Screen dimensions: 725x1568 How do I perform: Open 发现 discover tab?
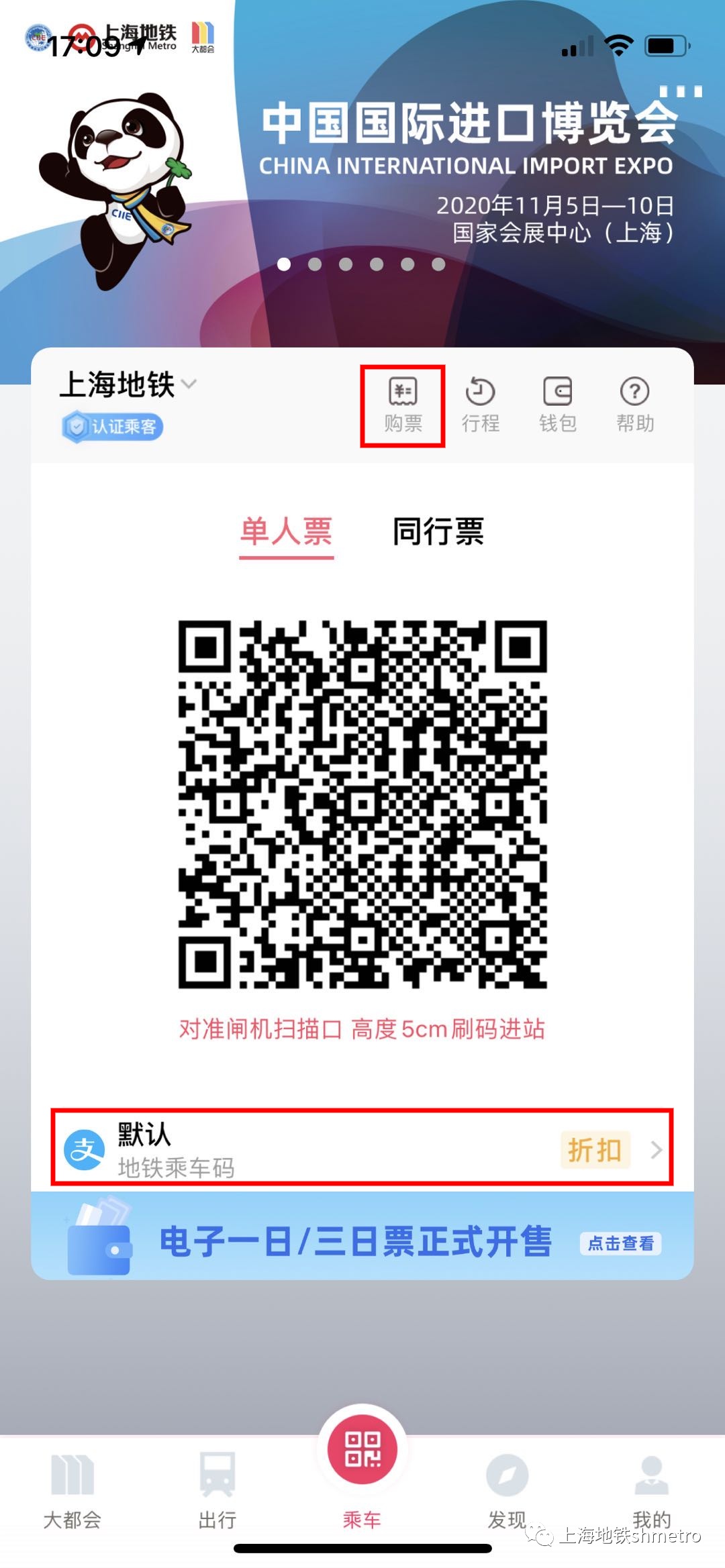[507, 1489]
